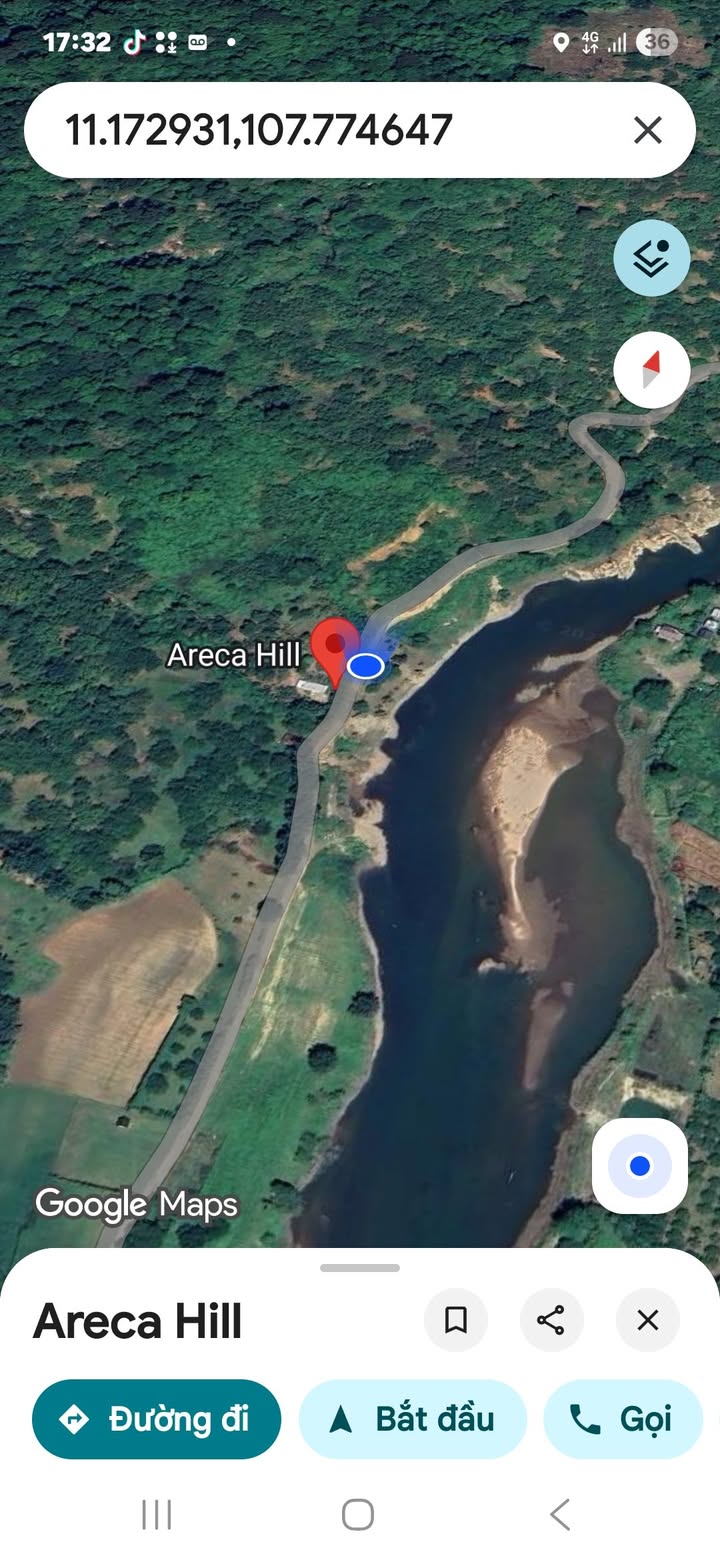Call the place using Gọi
720x1560 pixels.
click(622, 1419)
